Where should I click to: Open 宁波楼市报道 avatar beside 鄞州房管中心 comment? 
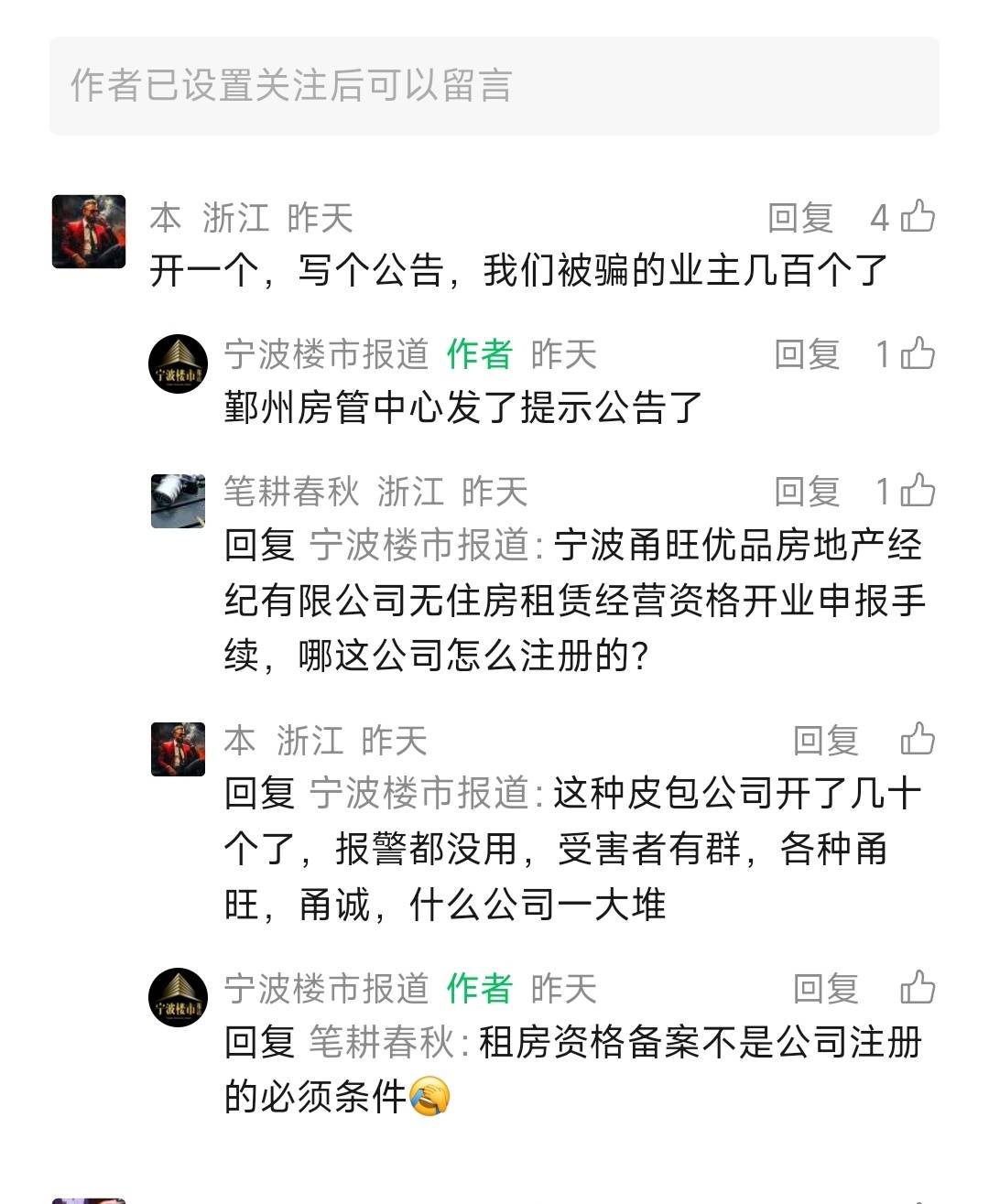coord(178,363)
